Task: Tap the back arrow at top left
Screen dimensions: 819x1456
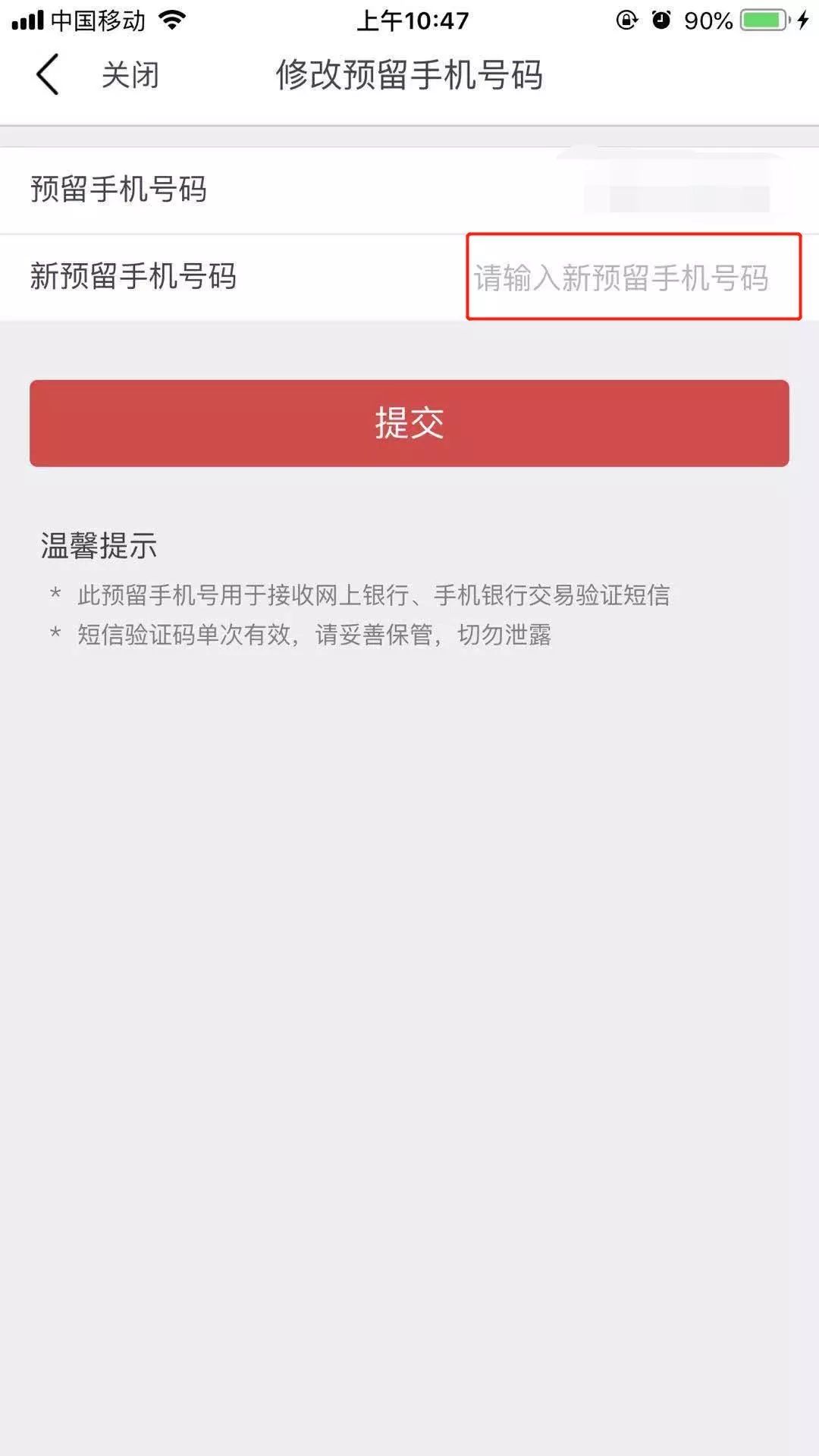Action: [x=47, y=74]
